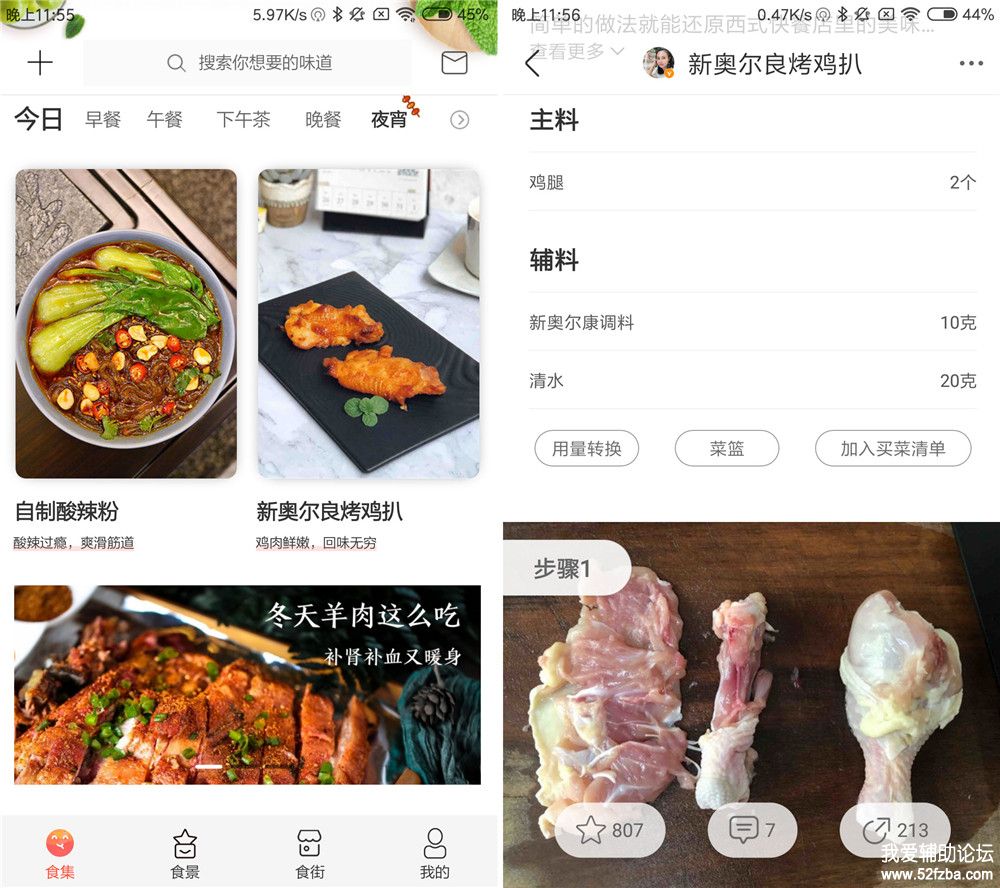Open the three-dot overflow menu
Screen dimensions: 1000x888
click(x=971, y=64)
